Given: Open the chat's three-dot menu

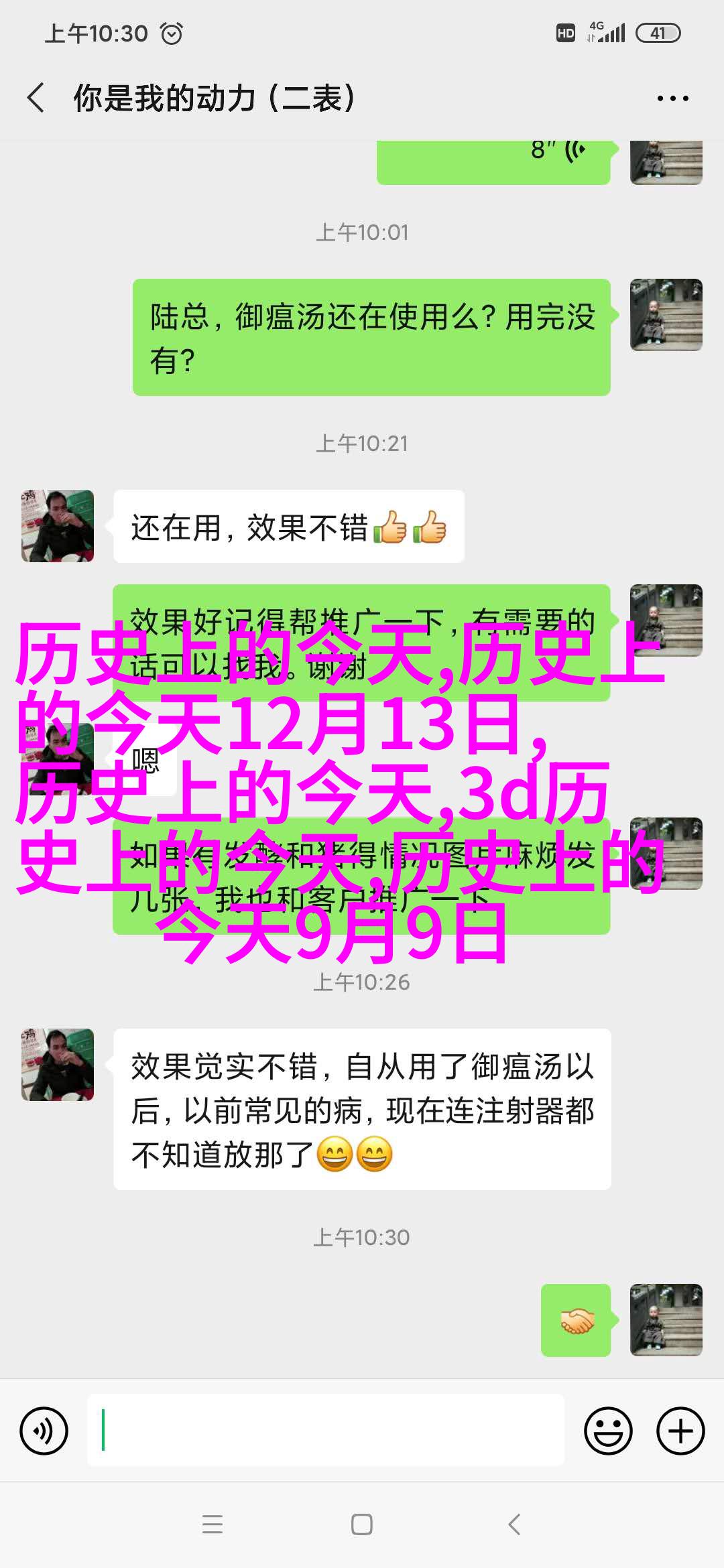Looking at the screenshot, I should coord(672,99).
